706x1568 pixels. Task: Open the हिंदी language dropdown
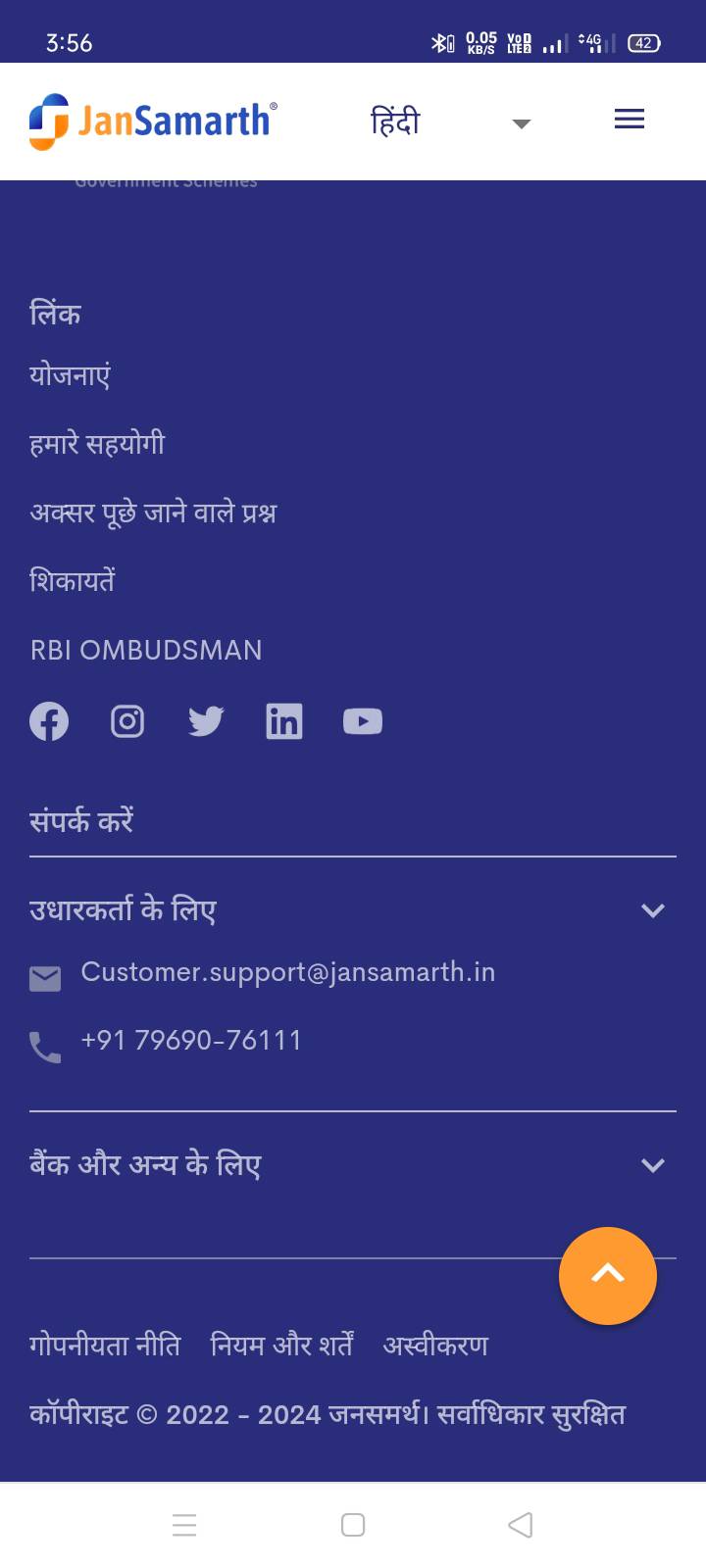[x=451, y=122]
